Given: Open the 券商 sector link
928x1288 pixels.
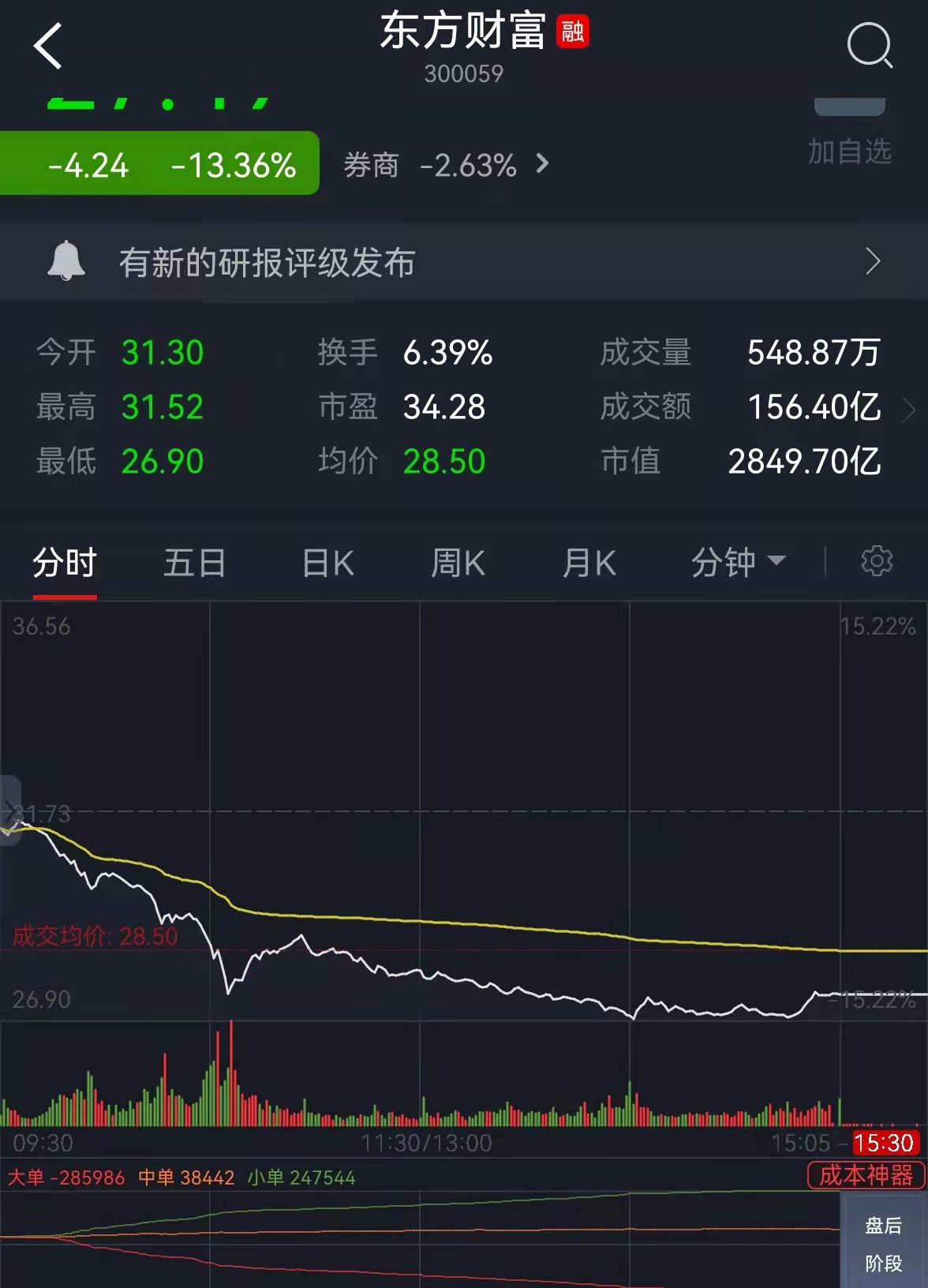Looking at the screenshot, I should [x=446, y=166].
